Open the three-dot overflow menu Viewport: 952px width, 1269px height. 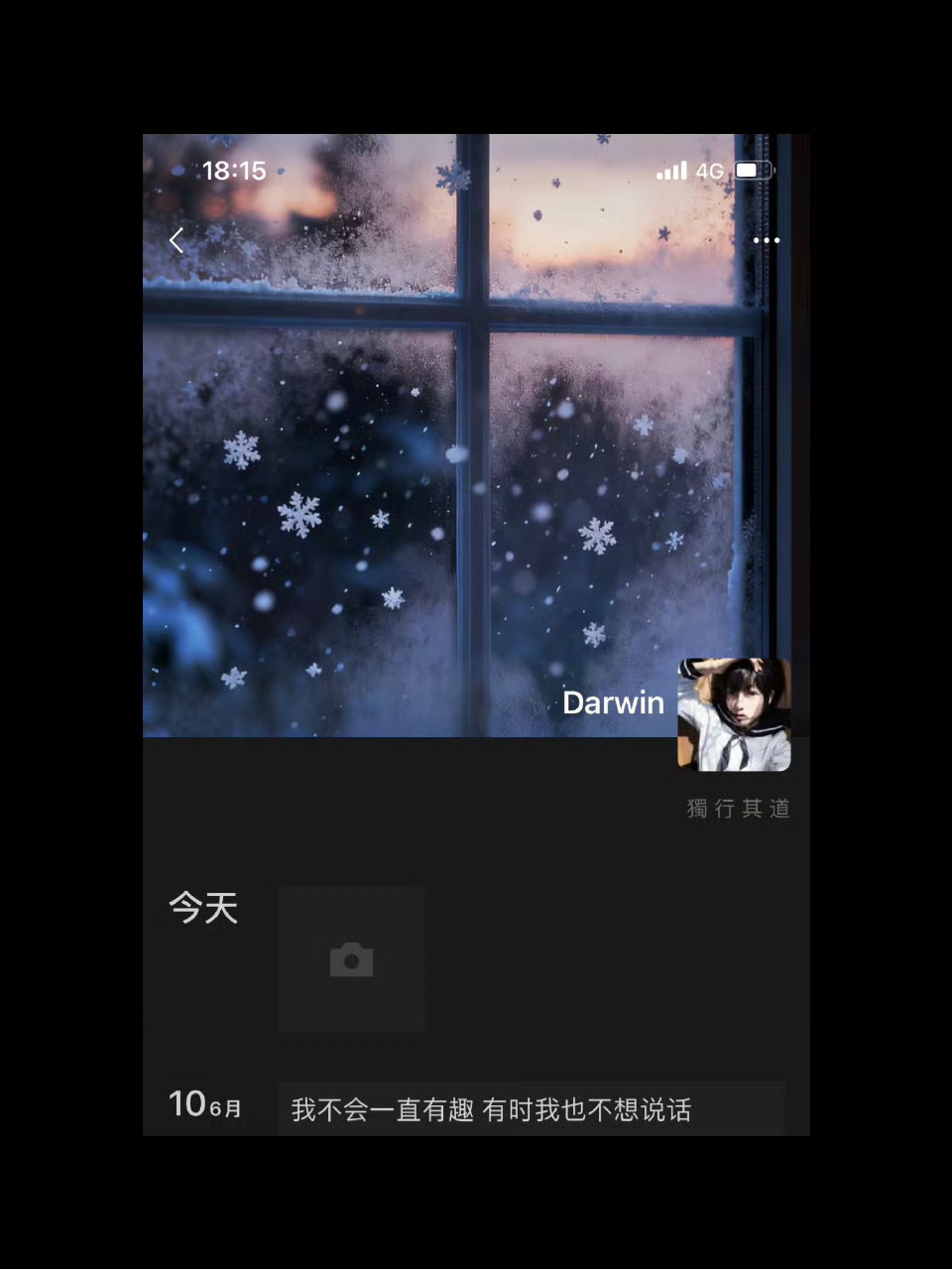[766, 240]
